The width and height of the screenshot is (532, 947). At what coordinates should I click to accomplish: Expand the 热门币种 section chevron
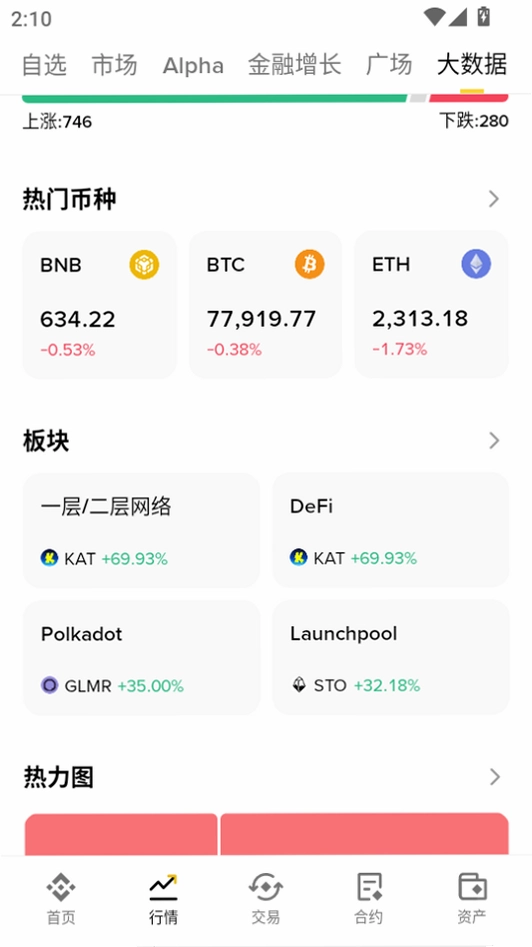click(x=494, y=199)
